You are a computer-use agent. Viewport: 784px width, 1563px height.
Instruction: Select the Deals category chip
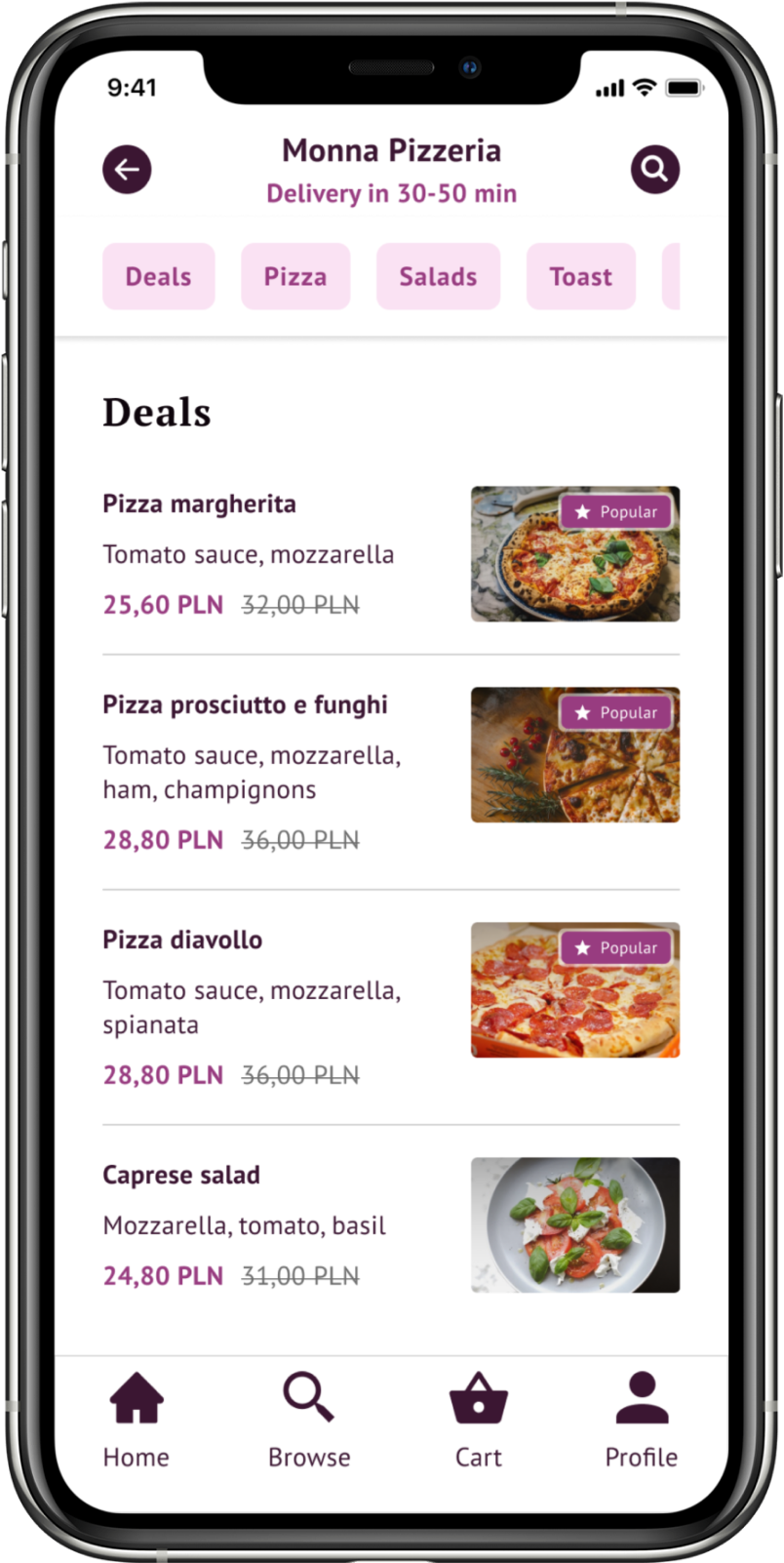158,276
